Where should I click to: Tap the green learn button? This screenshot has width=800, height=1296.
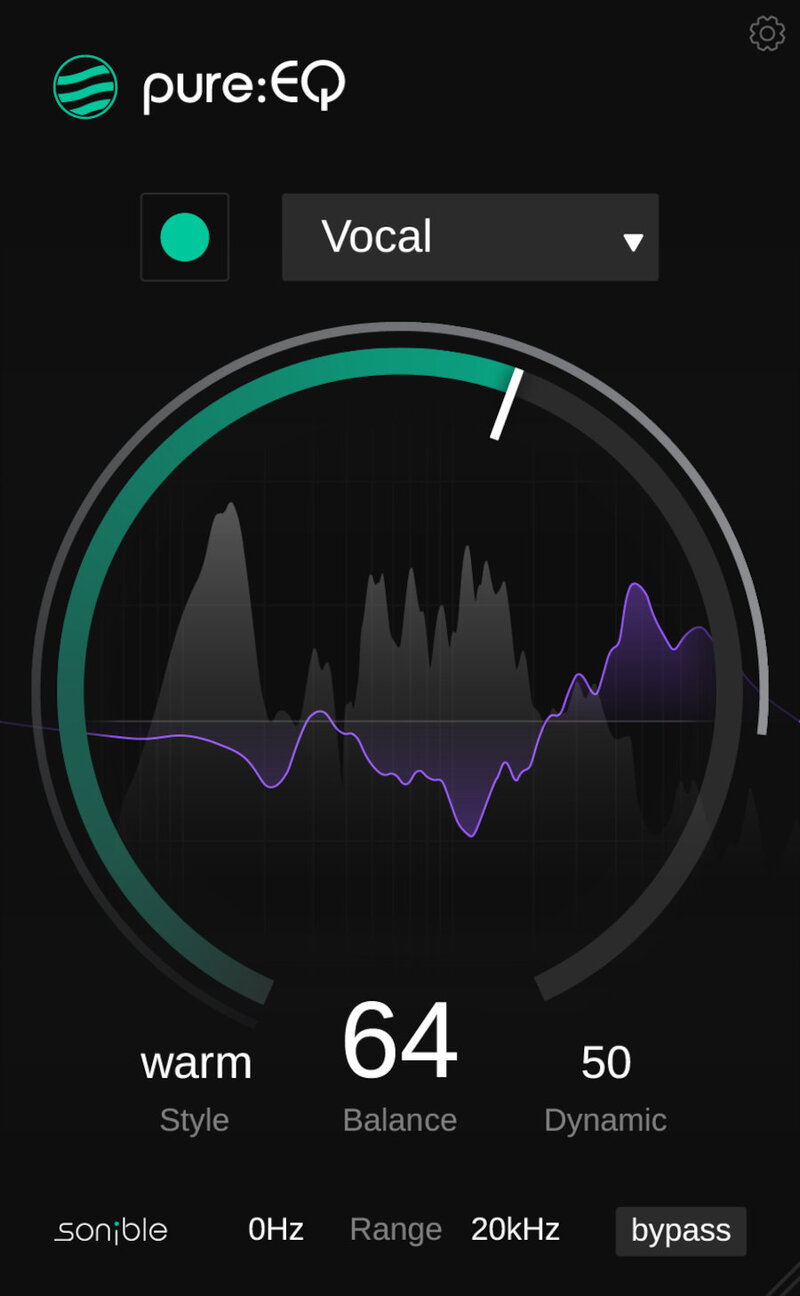point(185,237)
